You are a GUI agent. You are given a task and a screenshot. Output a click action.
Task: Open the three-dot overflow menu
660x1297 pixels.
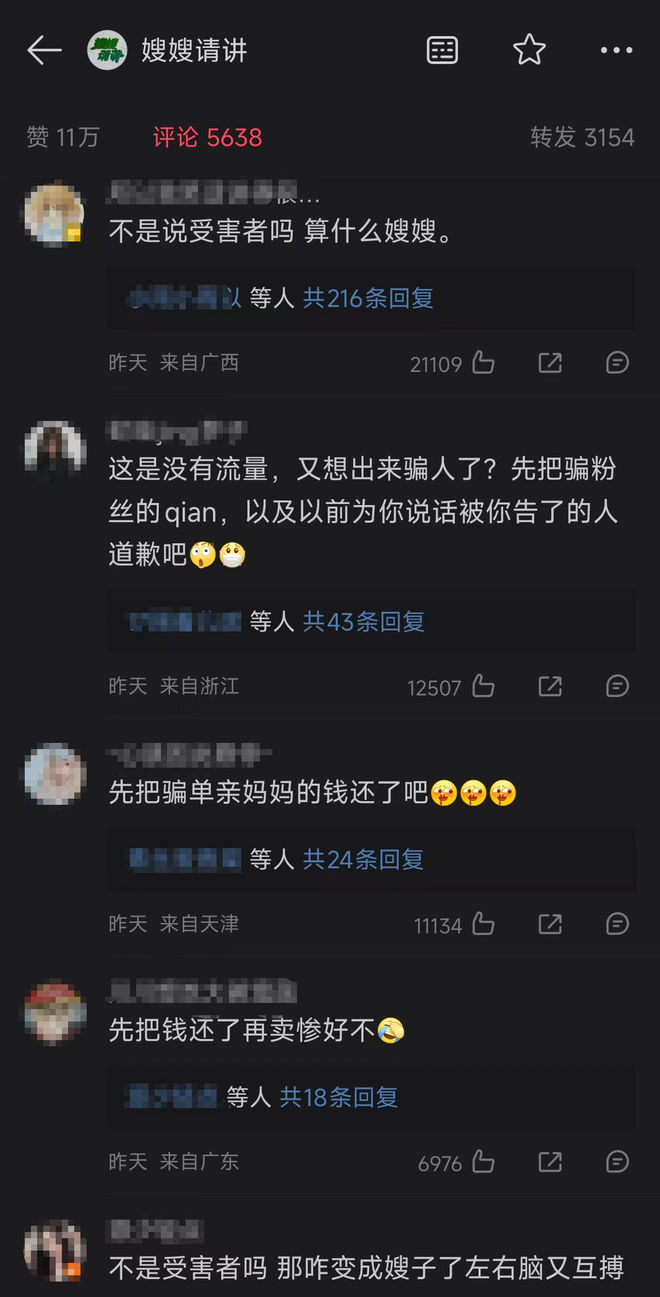coord(616,50)
